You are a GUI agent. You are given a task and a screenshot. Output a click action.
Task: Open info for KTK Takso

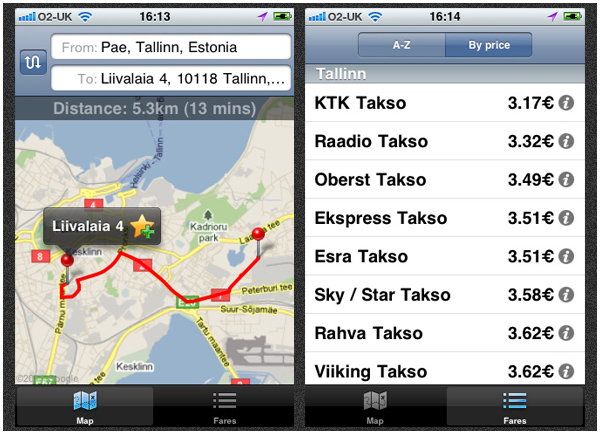click(566, 104)
